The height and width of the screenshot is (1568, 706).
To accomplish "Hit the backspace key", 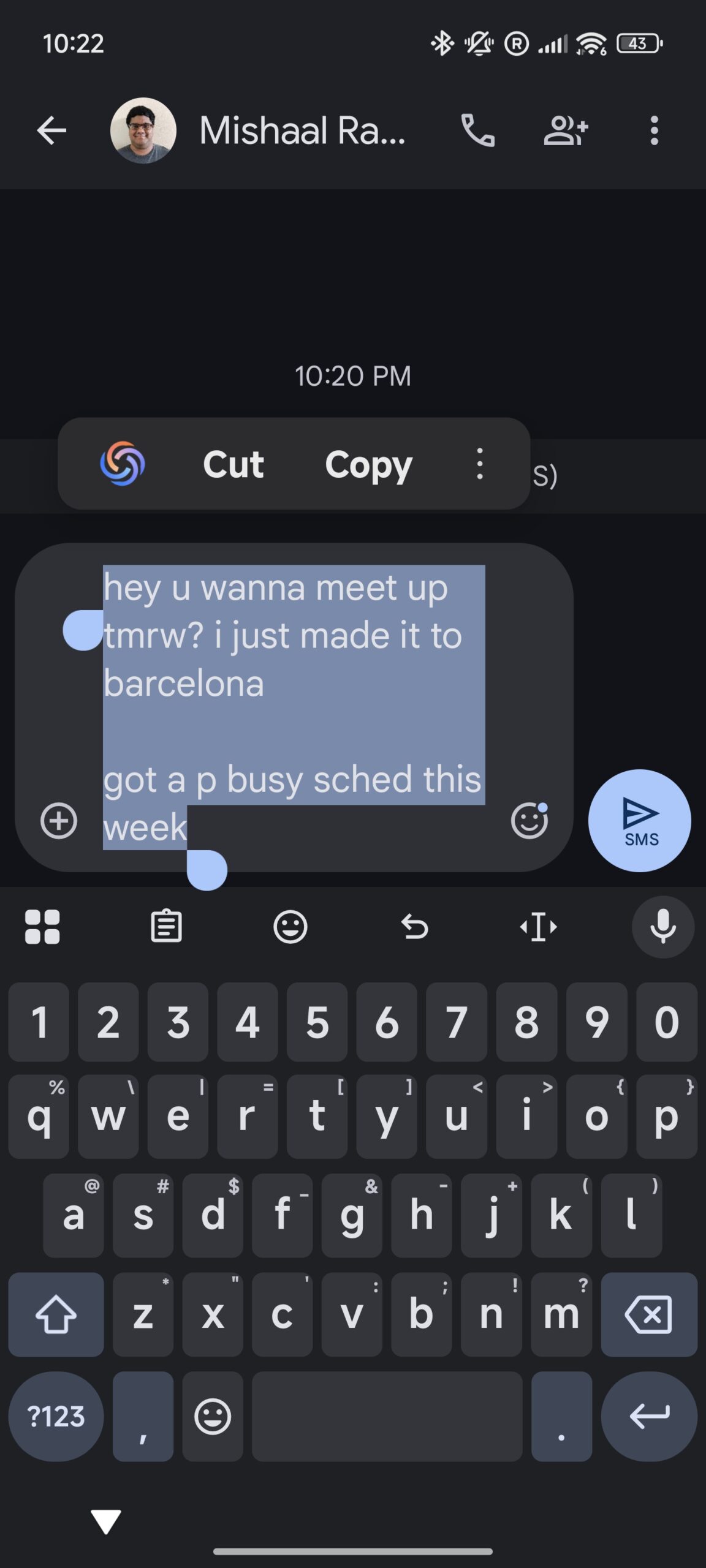I will tap(648, 1314).
